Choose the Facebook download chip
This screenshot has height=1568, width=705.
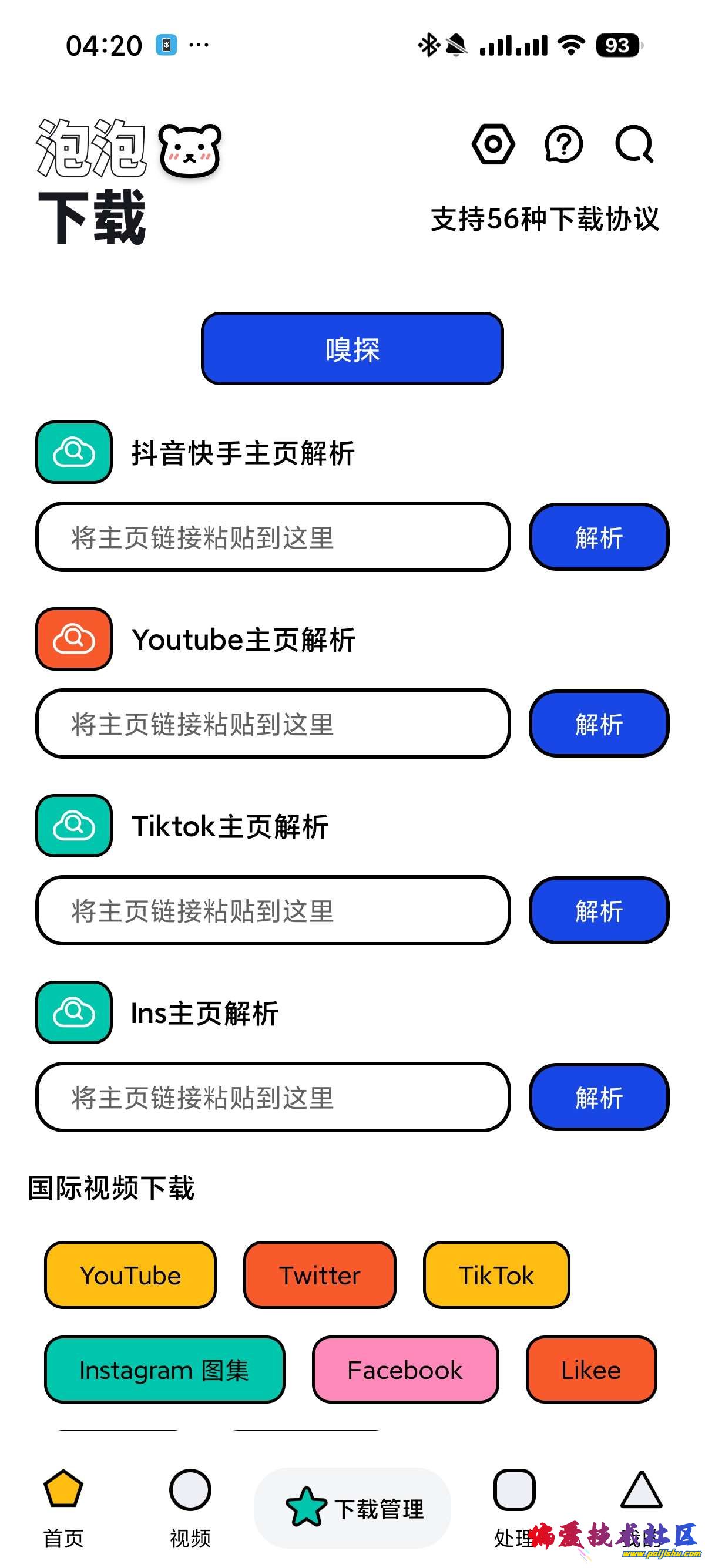(x=405, y=1370)
